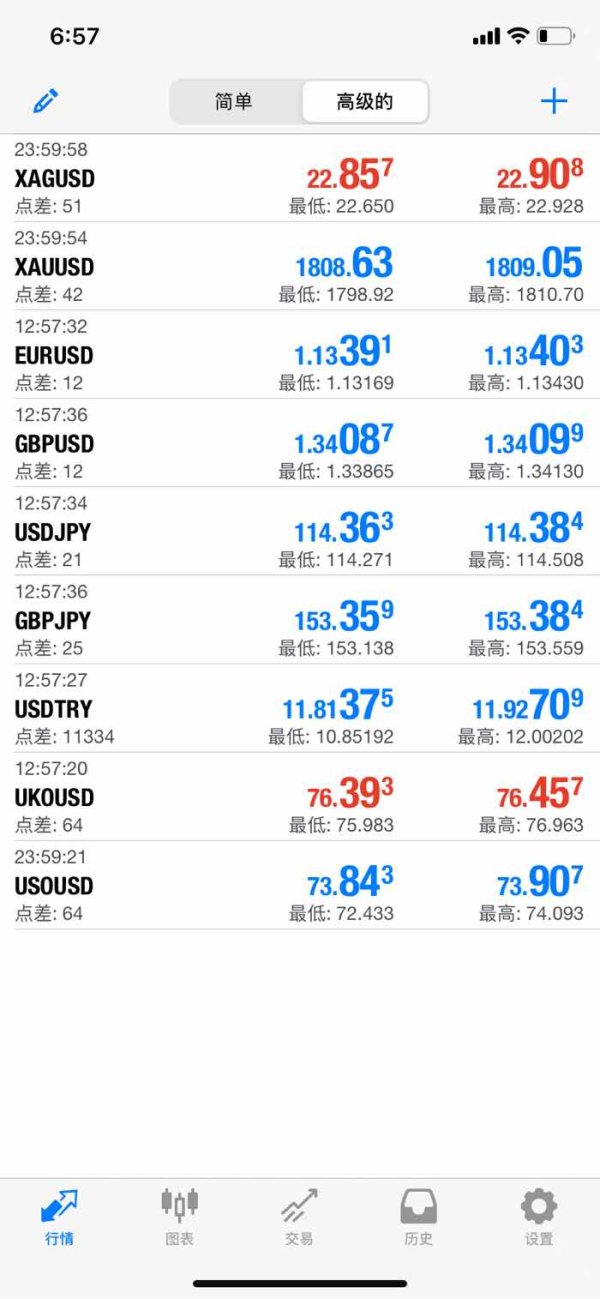Select the 高级的 view mode

pyautogui.click(x=365, y=102)
